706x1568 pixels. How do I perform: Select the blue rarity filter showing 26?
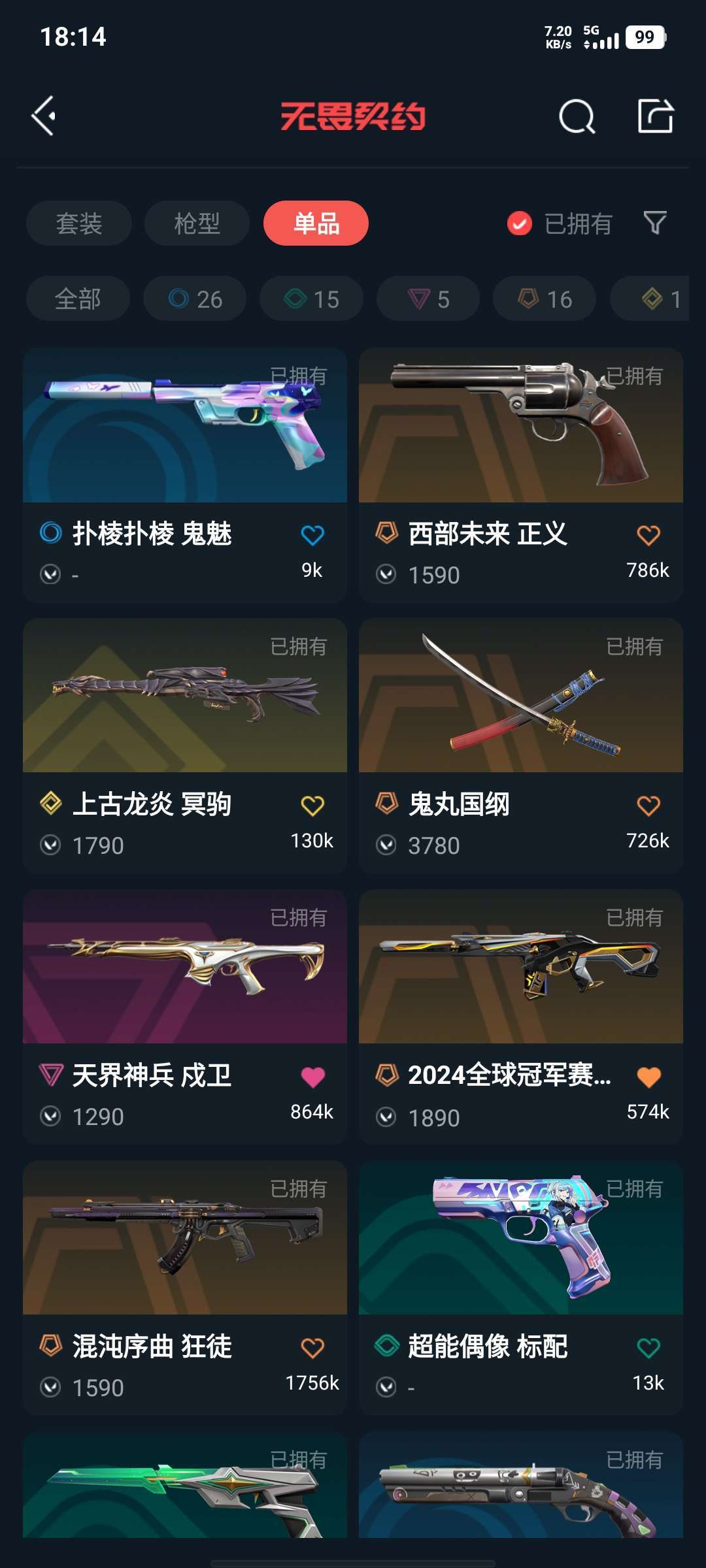[194, 298]
